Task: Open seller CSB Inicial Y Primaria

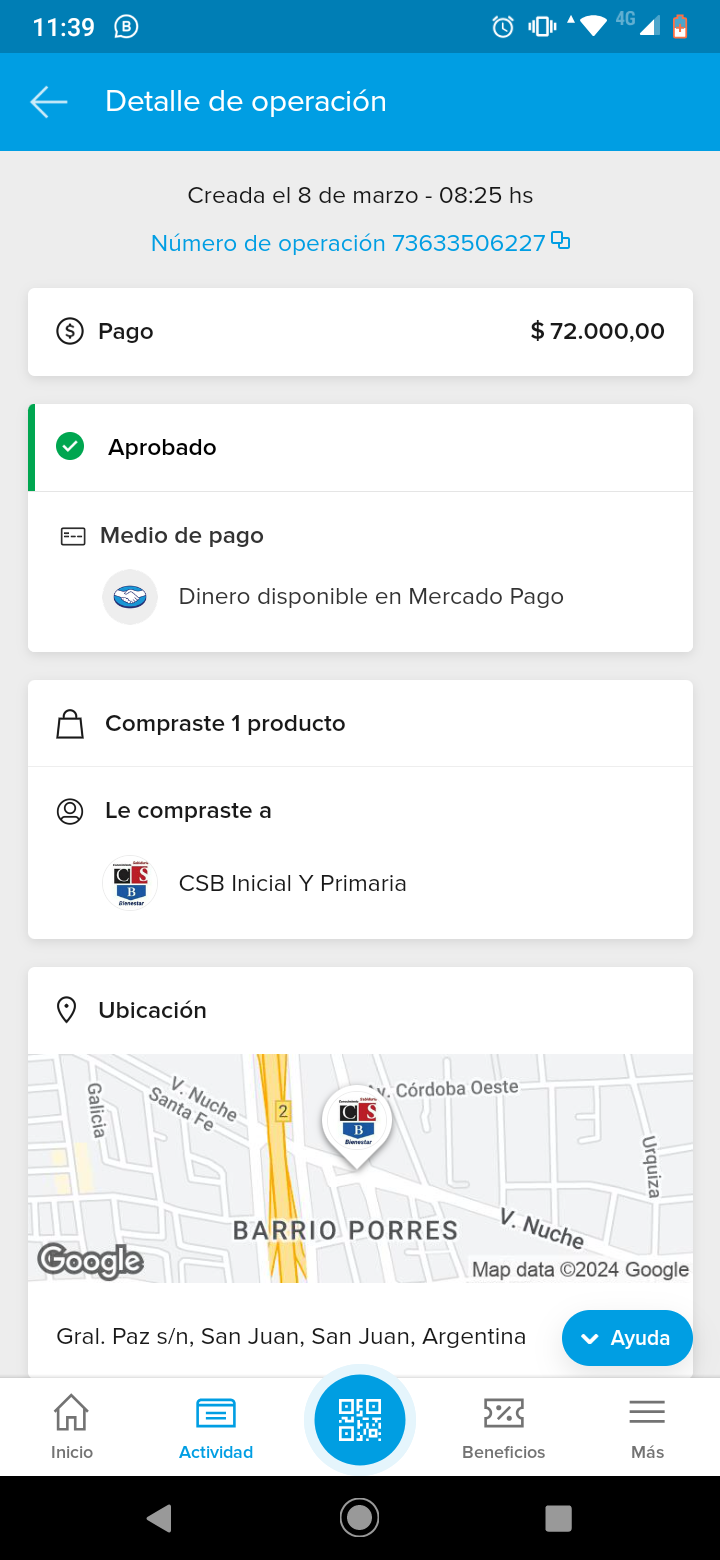Action: (x=292, y=884)
